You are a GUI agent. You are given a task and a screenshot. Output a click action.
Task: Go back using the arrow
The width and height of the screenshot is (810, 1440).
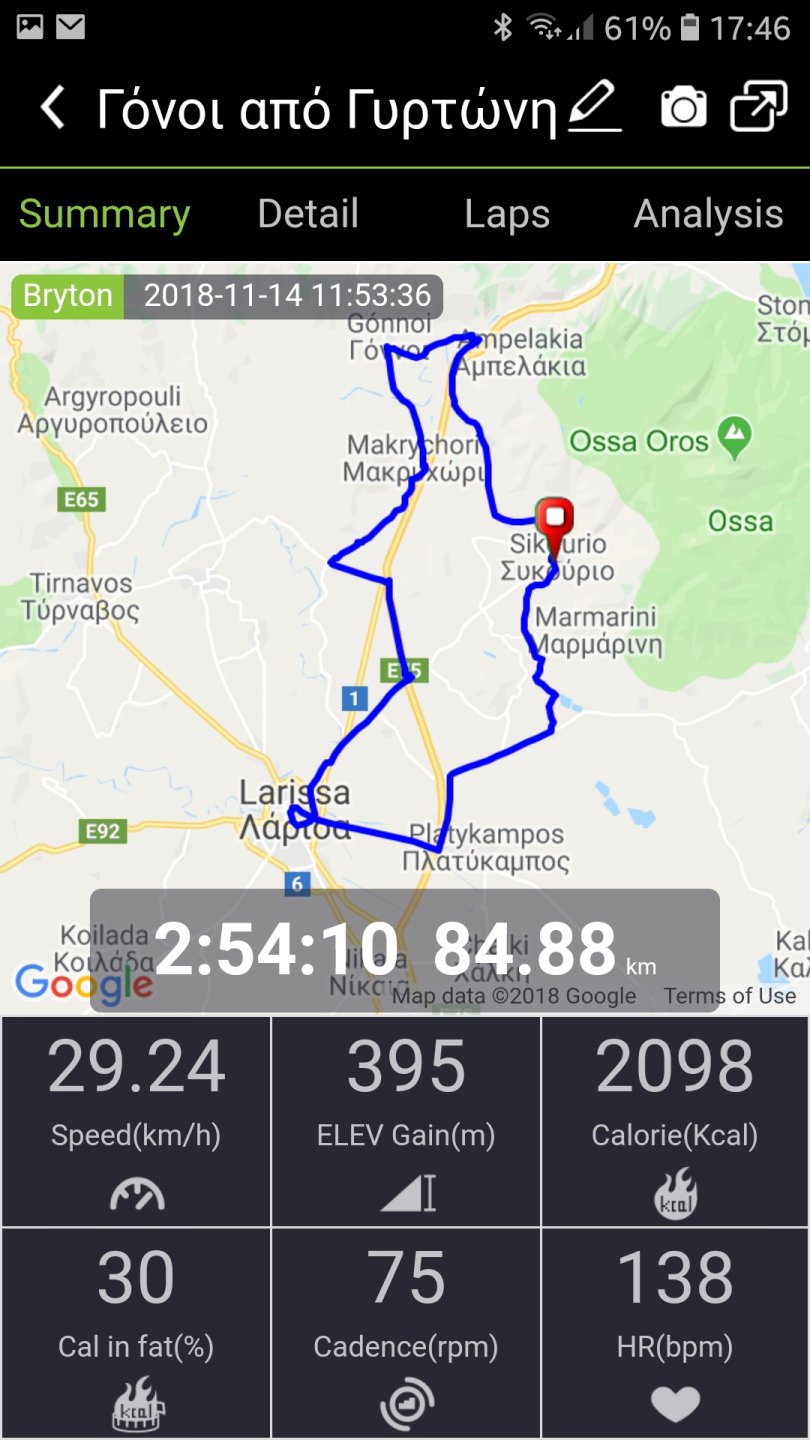pos(53,107)
